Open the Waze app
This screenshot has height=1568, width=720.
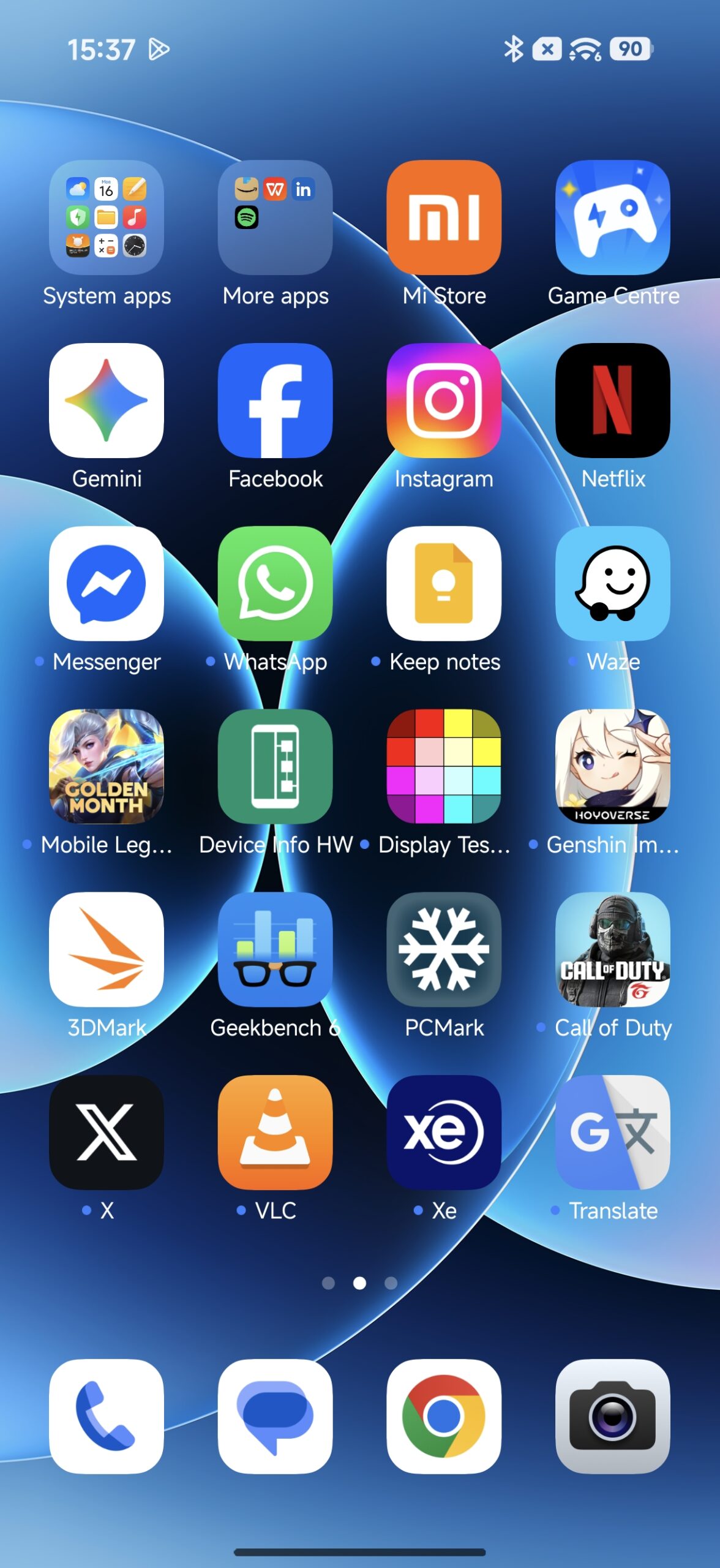click(612, 583)
